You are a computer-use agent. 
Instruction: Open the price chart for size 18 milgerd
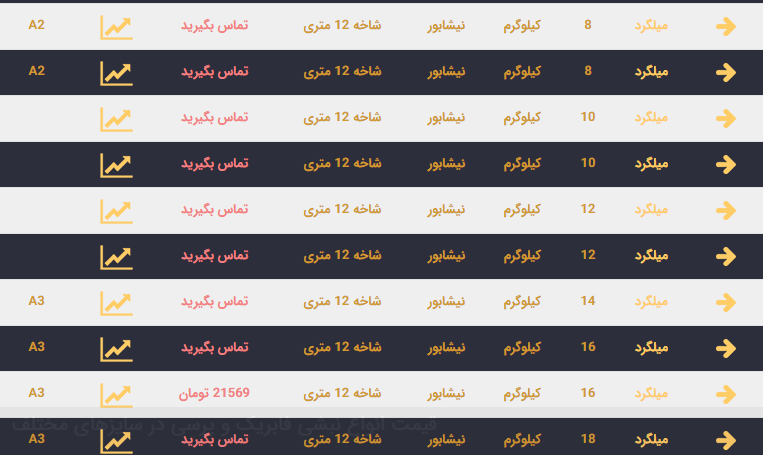[x=116, y=440]
